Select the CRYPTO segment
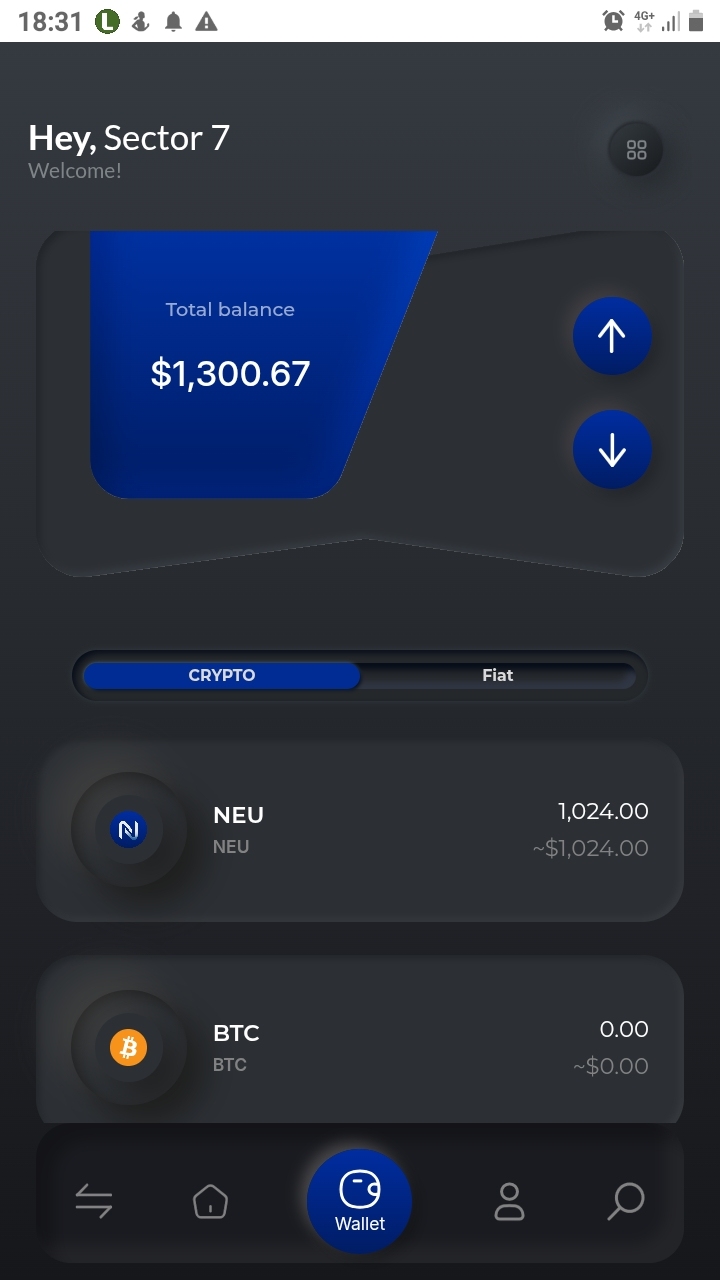 click(x=222, y=675)
